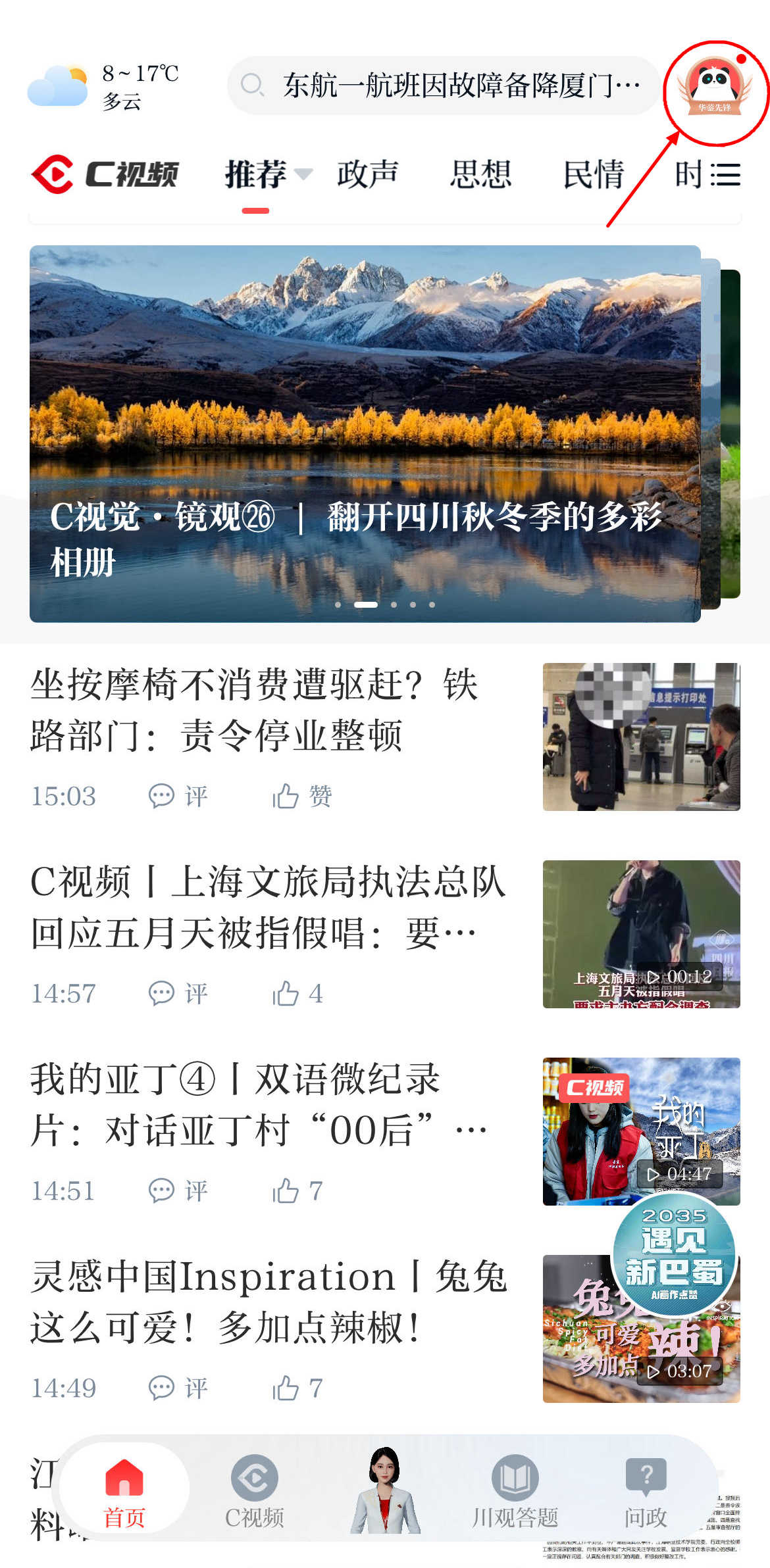Open the C视觉·镜观 banner about 四川秋冬季
The width and height of the screenshot is (770, 1568).
[x=365, y=434]
